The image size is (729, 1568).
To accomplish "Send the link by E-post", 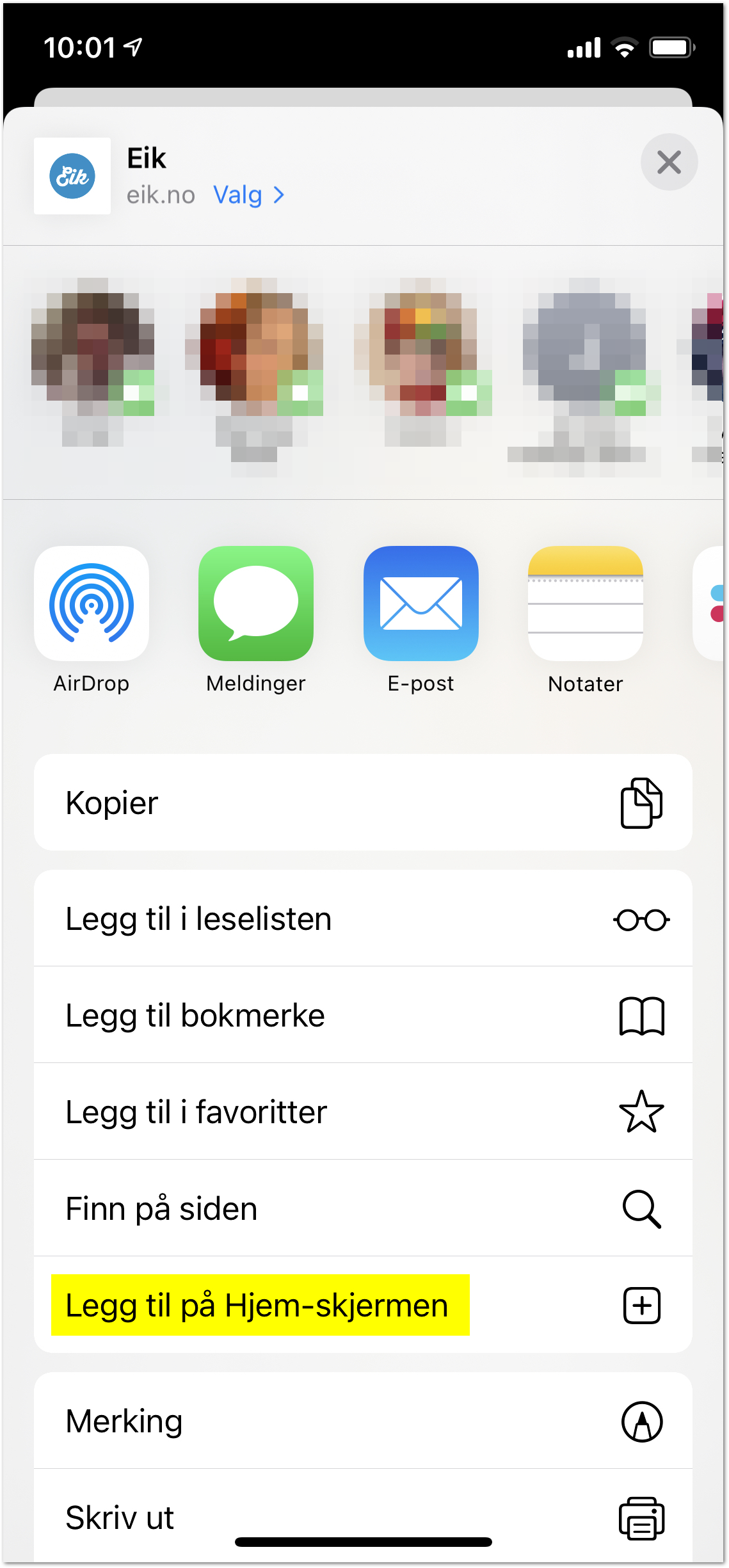I will tap(421, 604).
